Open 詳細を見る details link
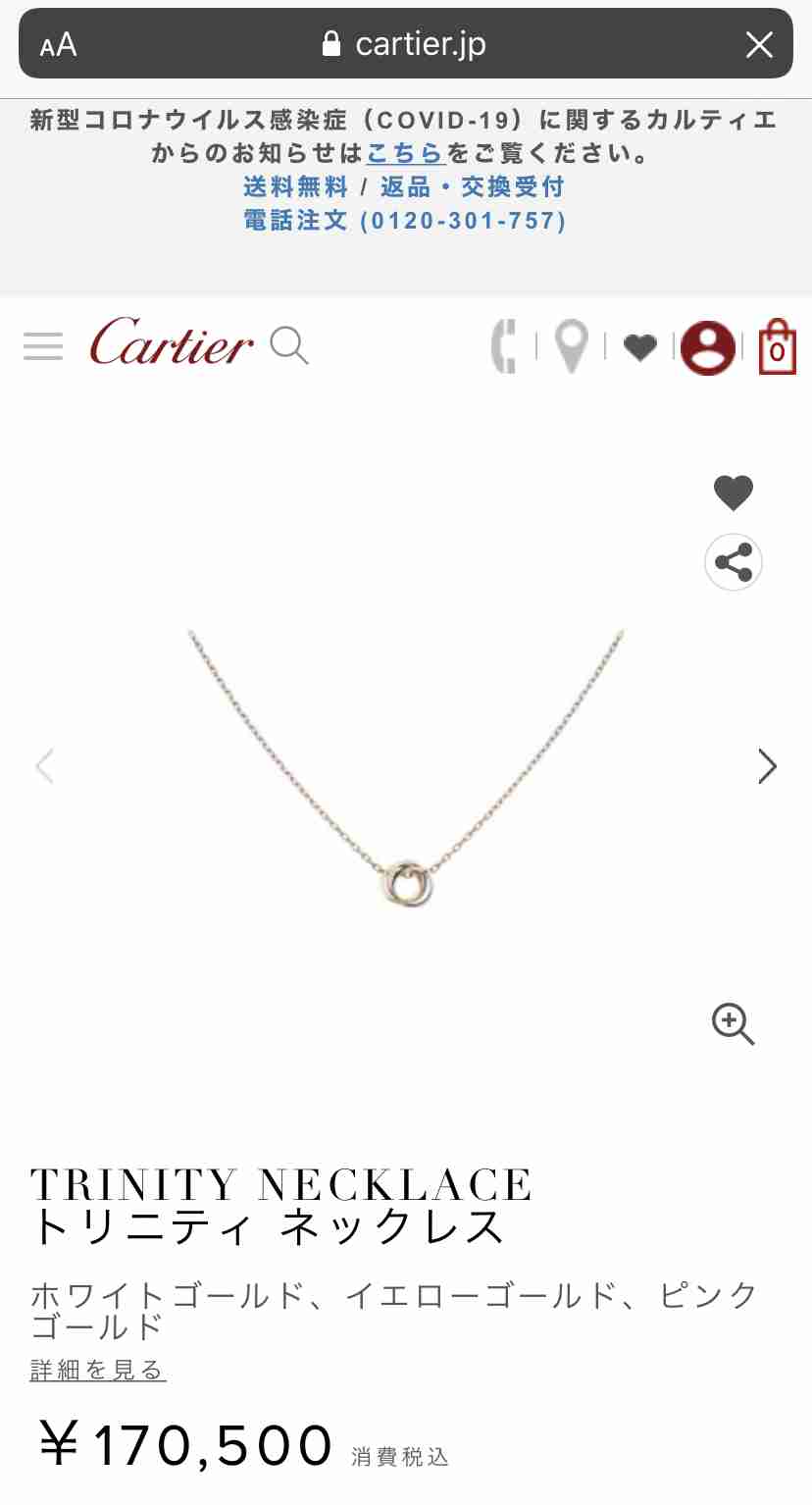This screenshot has height=1505, width=812. pos(98,1370)
